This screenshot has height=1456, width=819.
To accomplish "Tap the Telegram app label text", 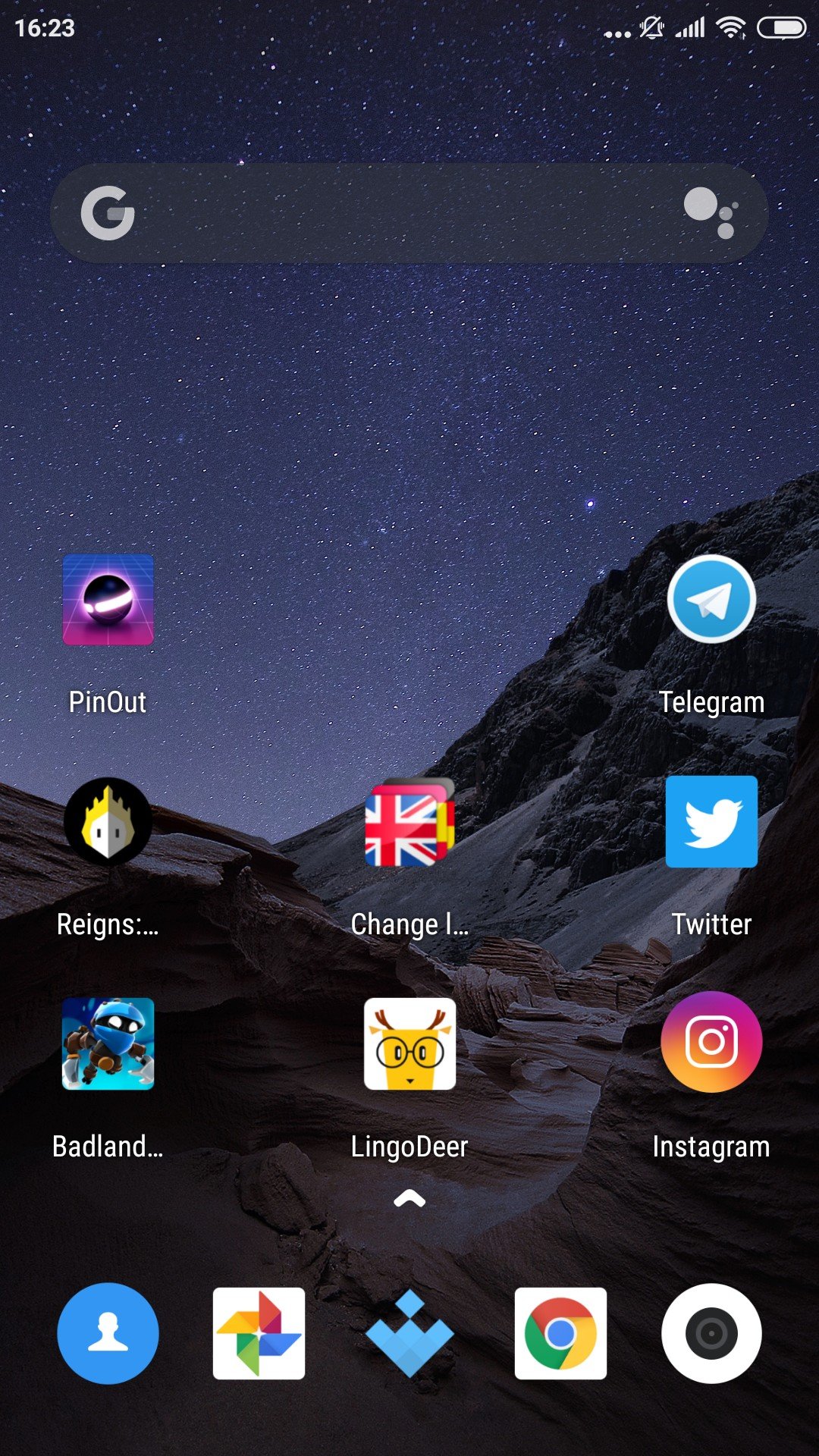I will pos(711,701).
